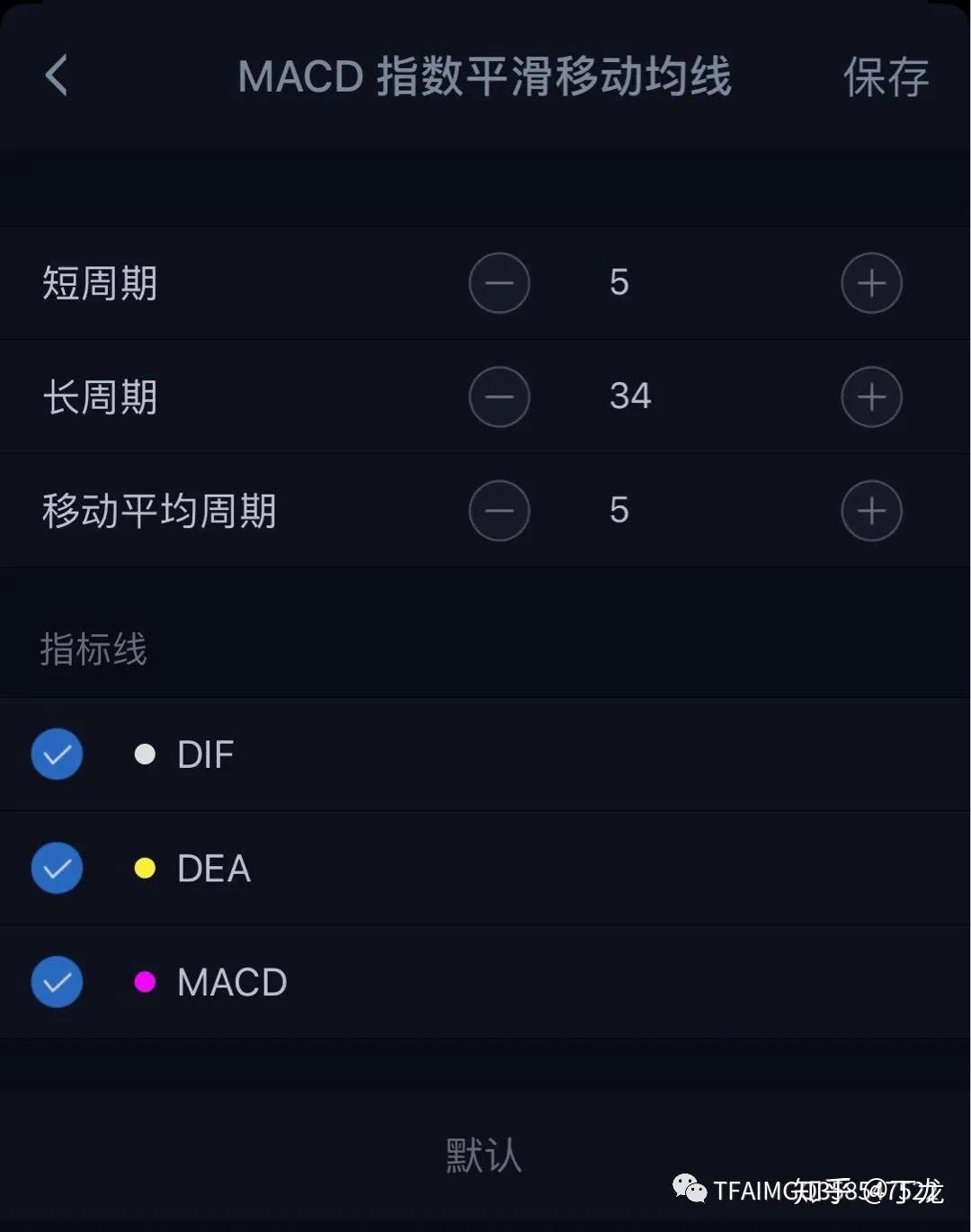Increase the 短周期 value with plus button
This screenshot has width=971, height=1232.
pyautogui.click(x=870, y=282)
